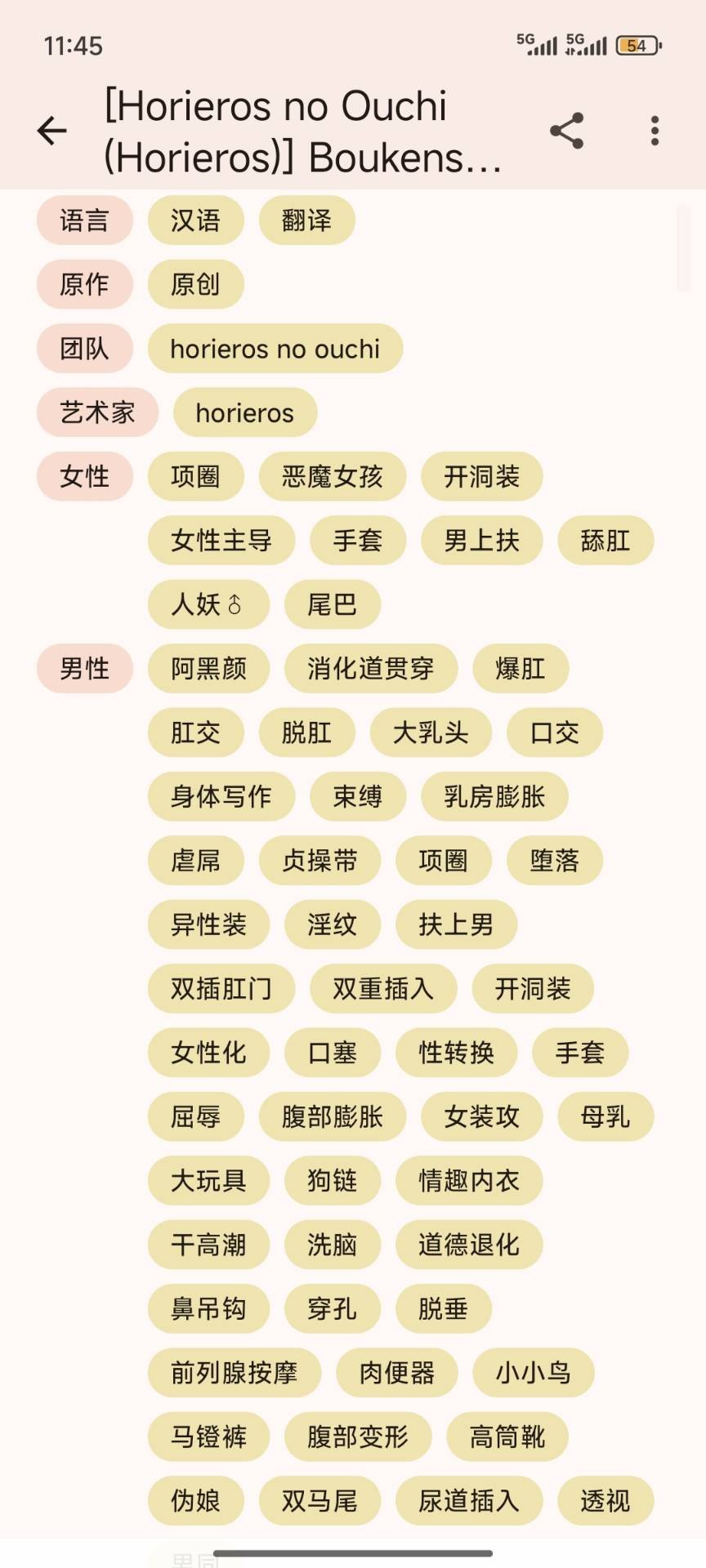Image resolution: width=706 pixels, height=1568 pixels.
Task: Share this gallery
Action: [x=567, y=131]
